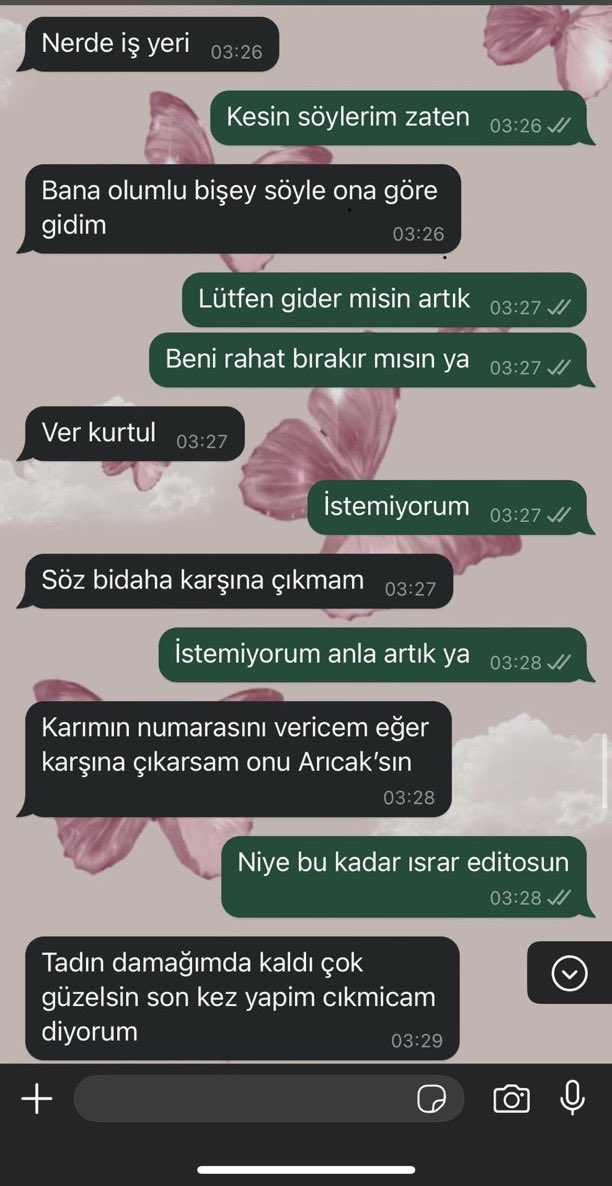612x1186 pixels.
Task: Open the camera to take a photo
Action: (511, 1099)
